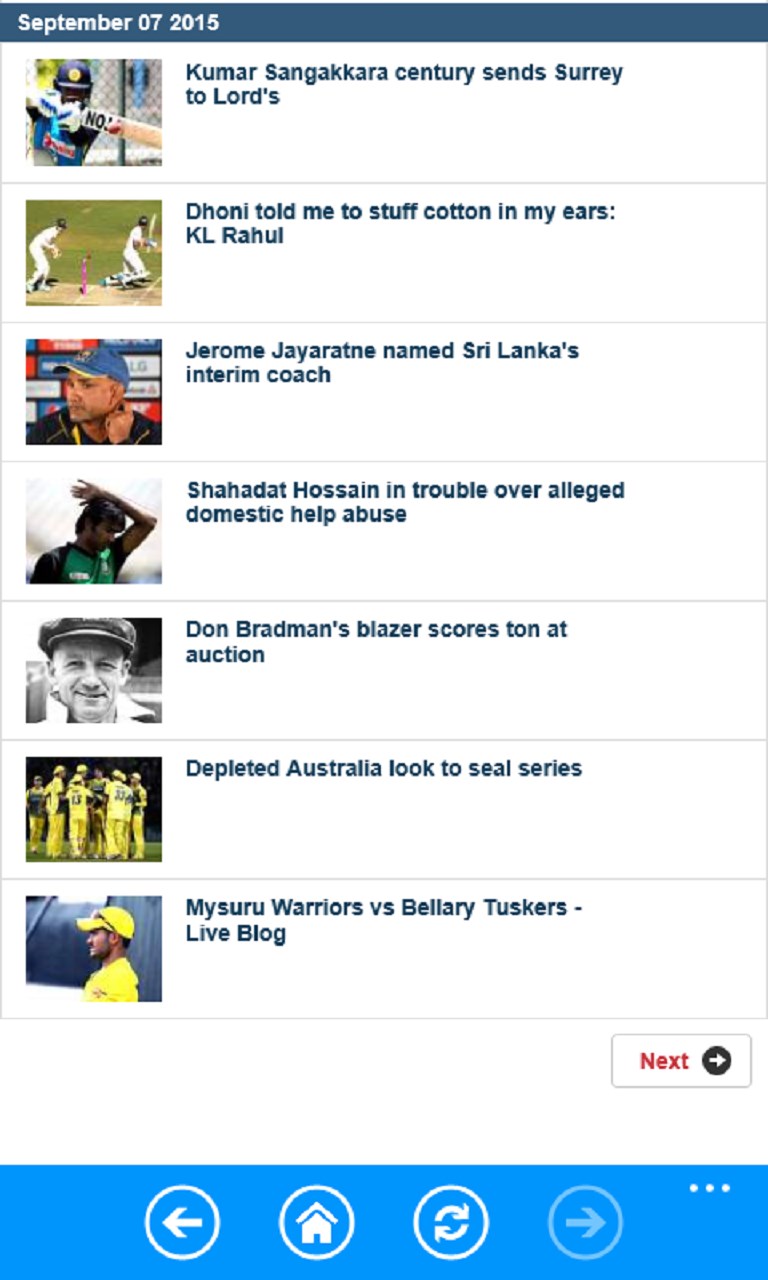Open the three-dots more options menu

click(710, 1189)
